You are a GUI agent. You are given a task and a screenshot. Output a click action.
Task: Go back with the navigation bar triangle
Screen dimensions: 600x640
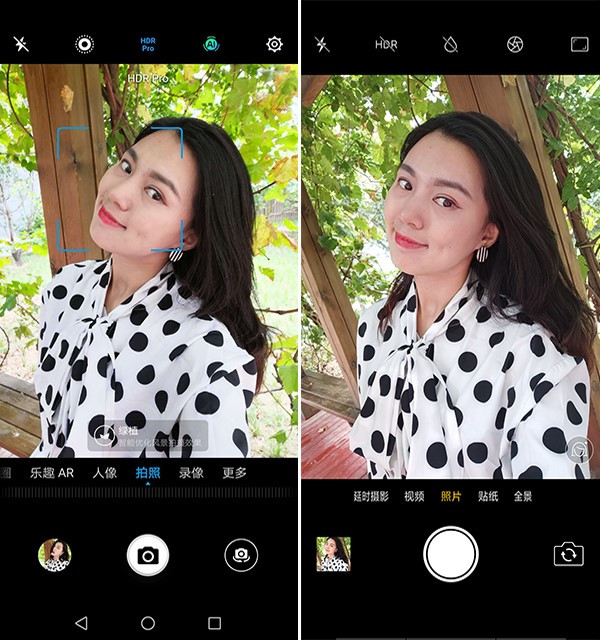81,622
